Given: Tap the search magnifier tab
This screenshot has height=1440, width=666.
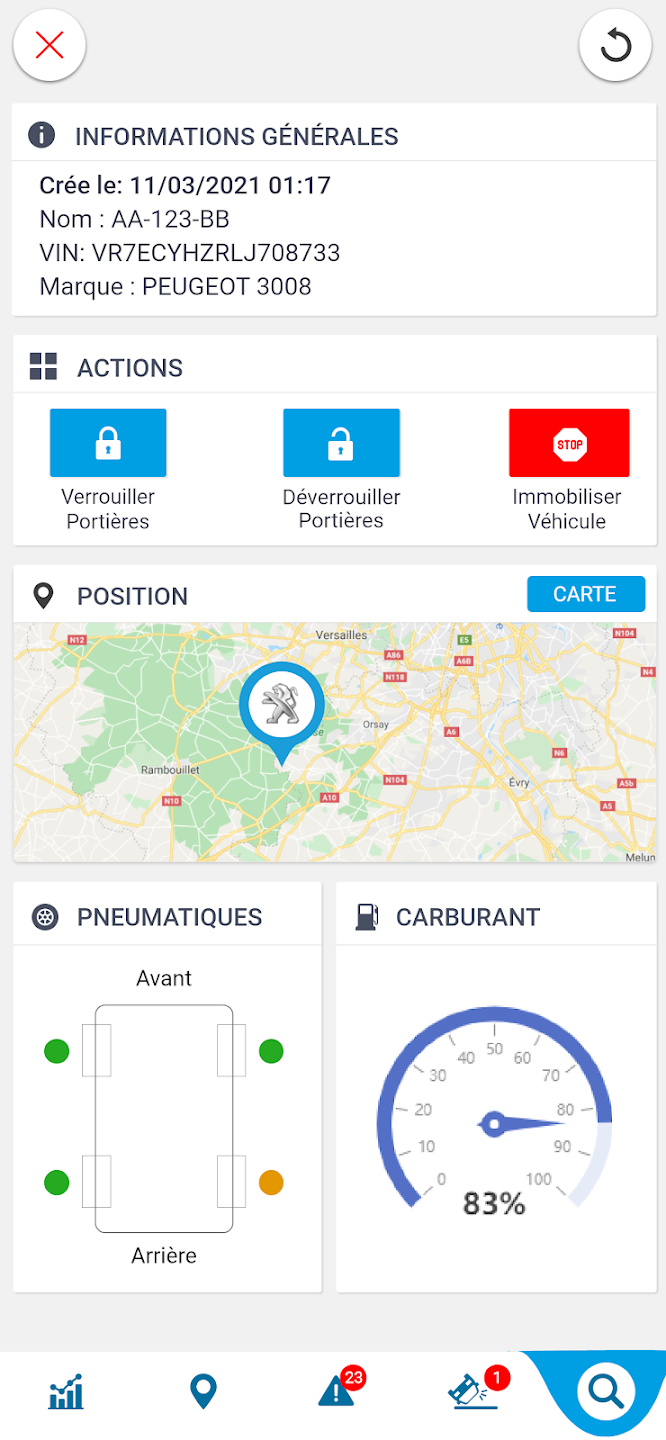Looking at the screenshot, I should coord(605,1391).
